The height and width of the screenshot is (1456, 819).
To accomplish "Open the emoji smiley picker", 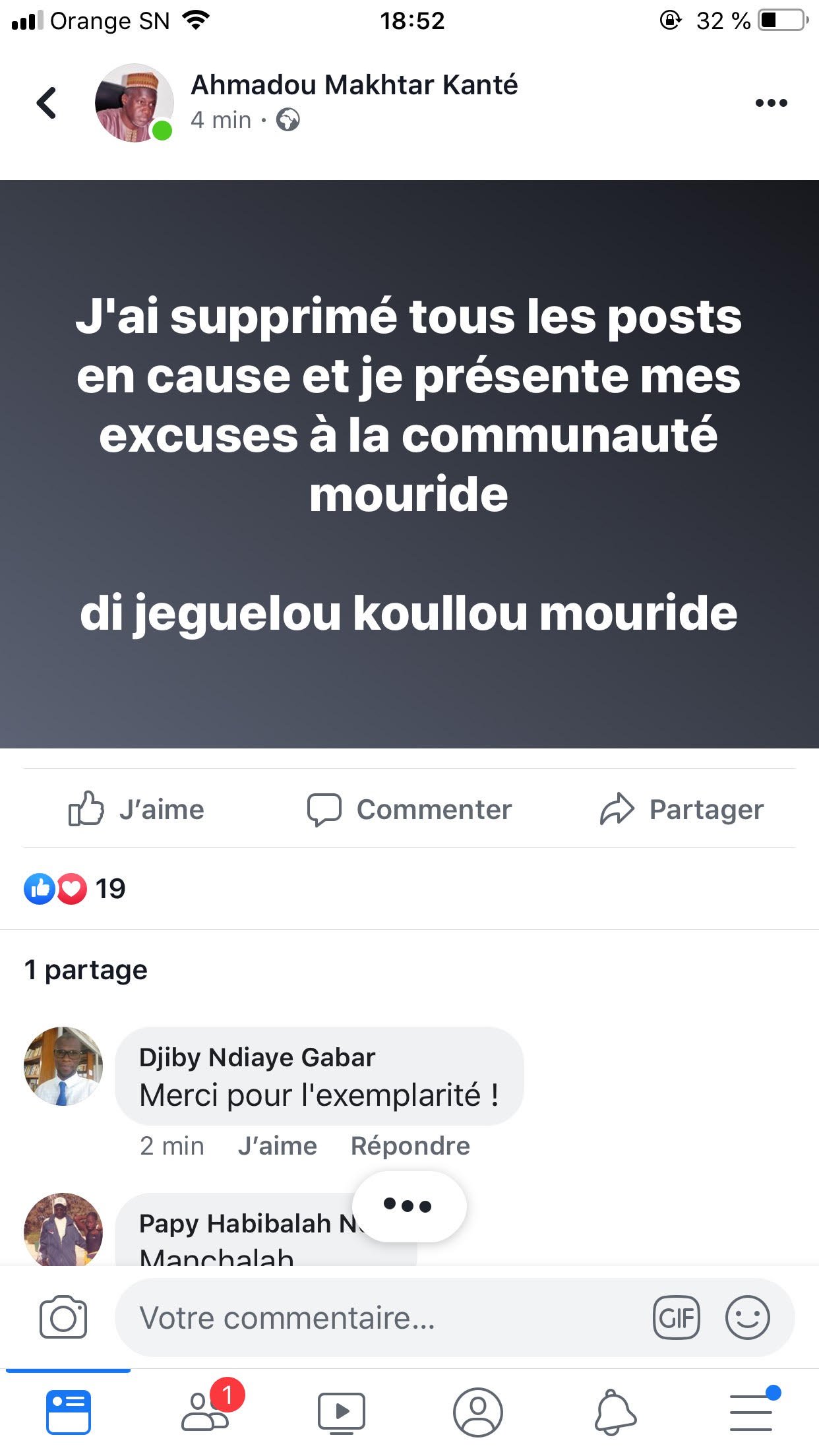I will 747,1318.
